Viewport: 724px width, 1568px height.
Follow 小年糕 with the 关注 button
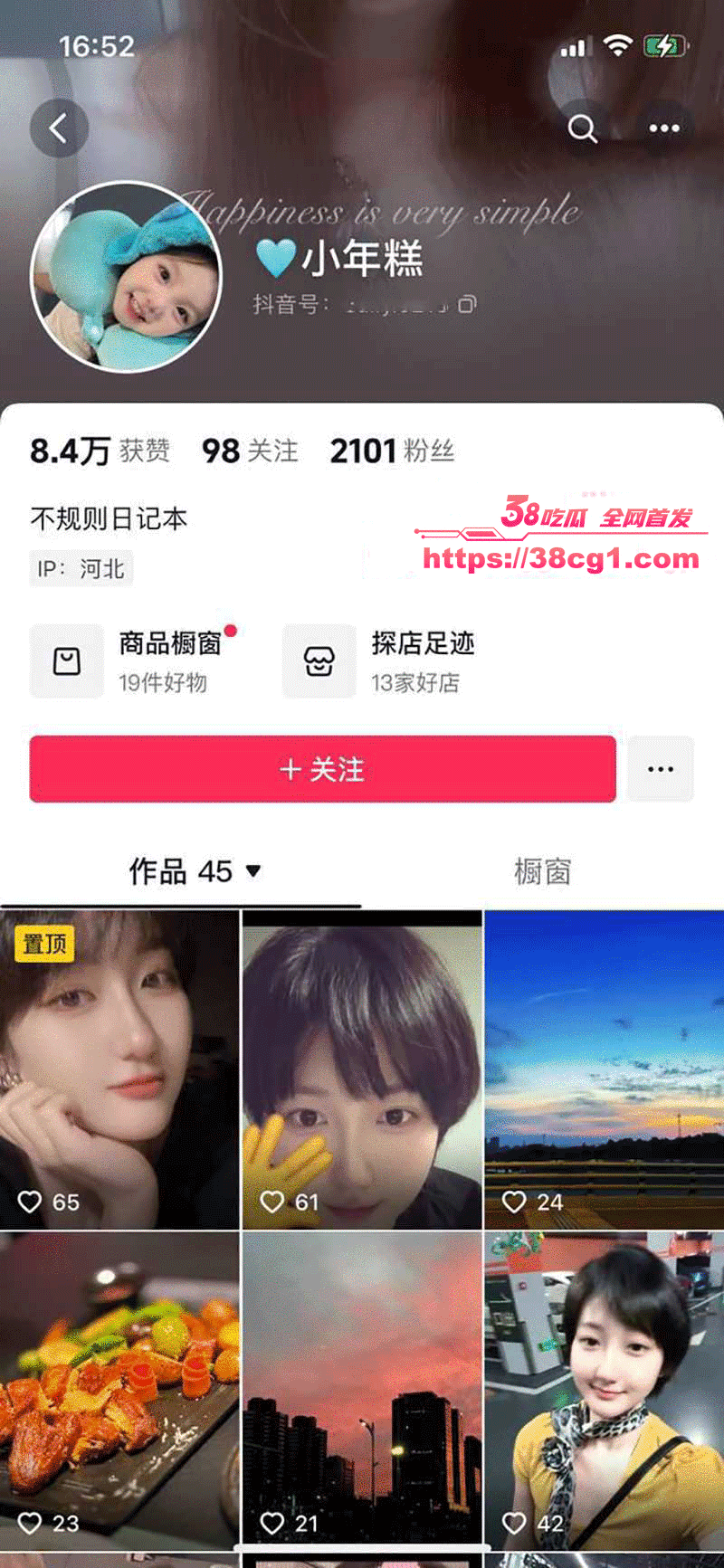[x=322, y=769]
